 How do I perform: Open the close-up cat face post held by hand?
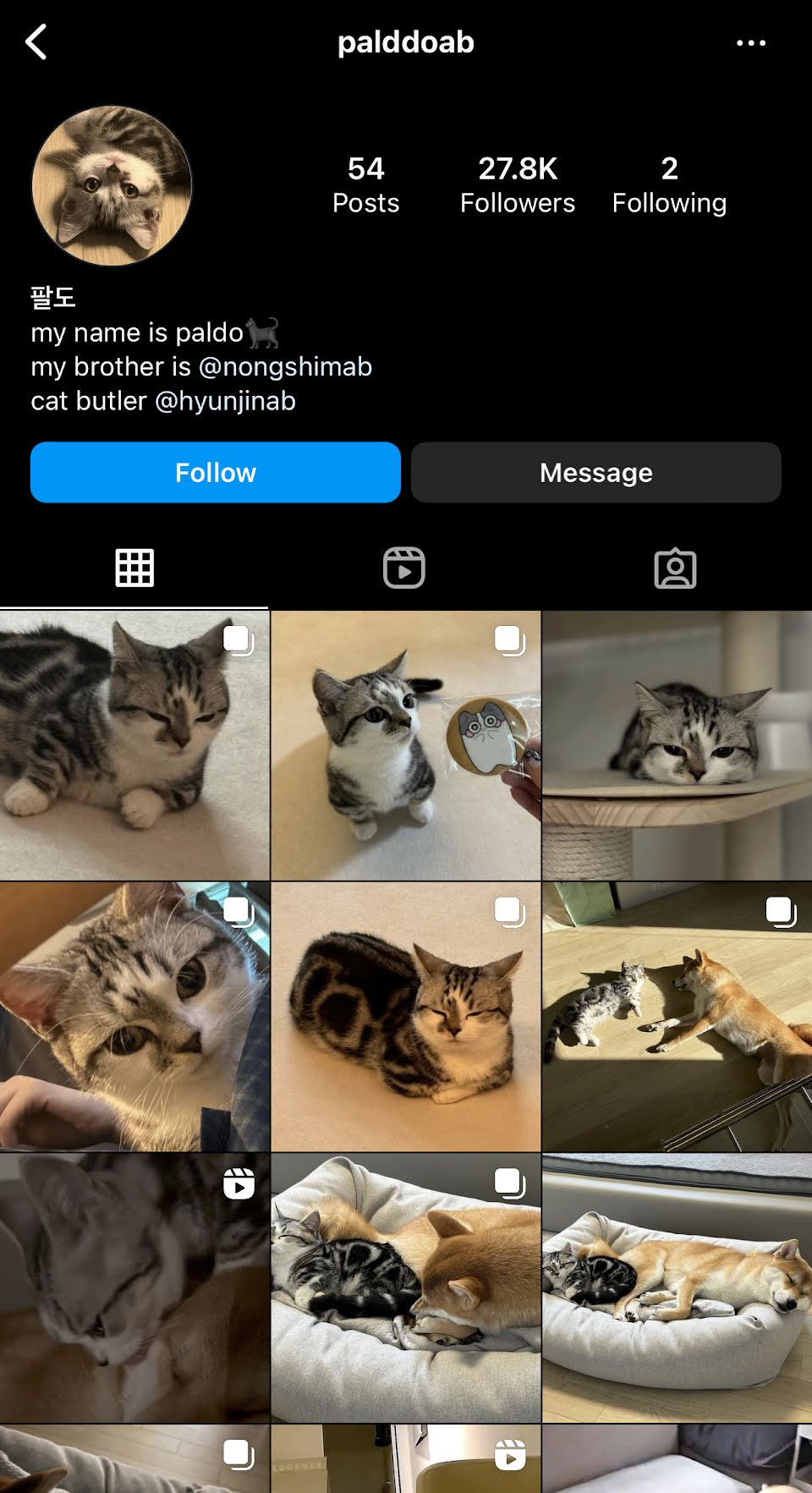tap(134, 1016)
